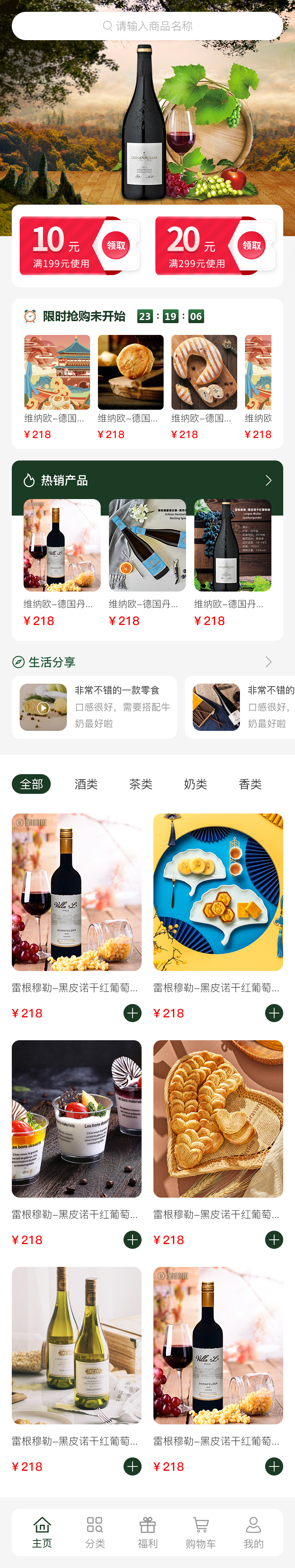
Task: Switch to the 香类 category
Action: coord(250,784)
